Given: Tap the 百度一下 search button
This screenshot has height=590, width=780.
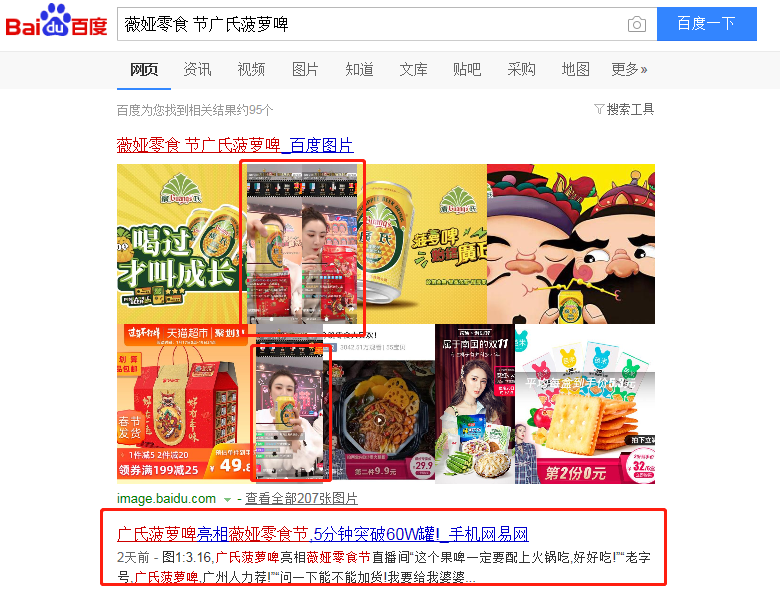Looking at the screenshot, I should pos(706,24).
